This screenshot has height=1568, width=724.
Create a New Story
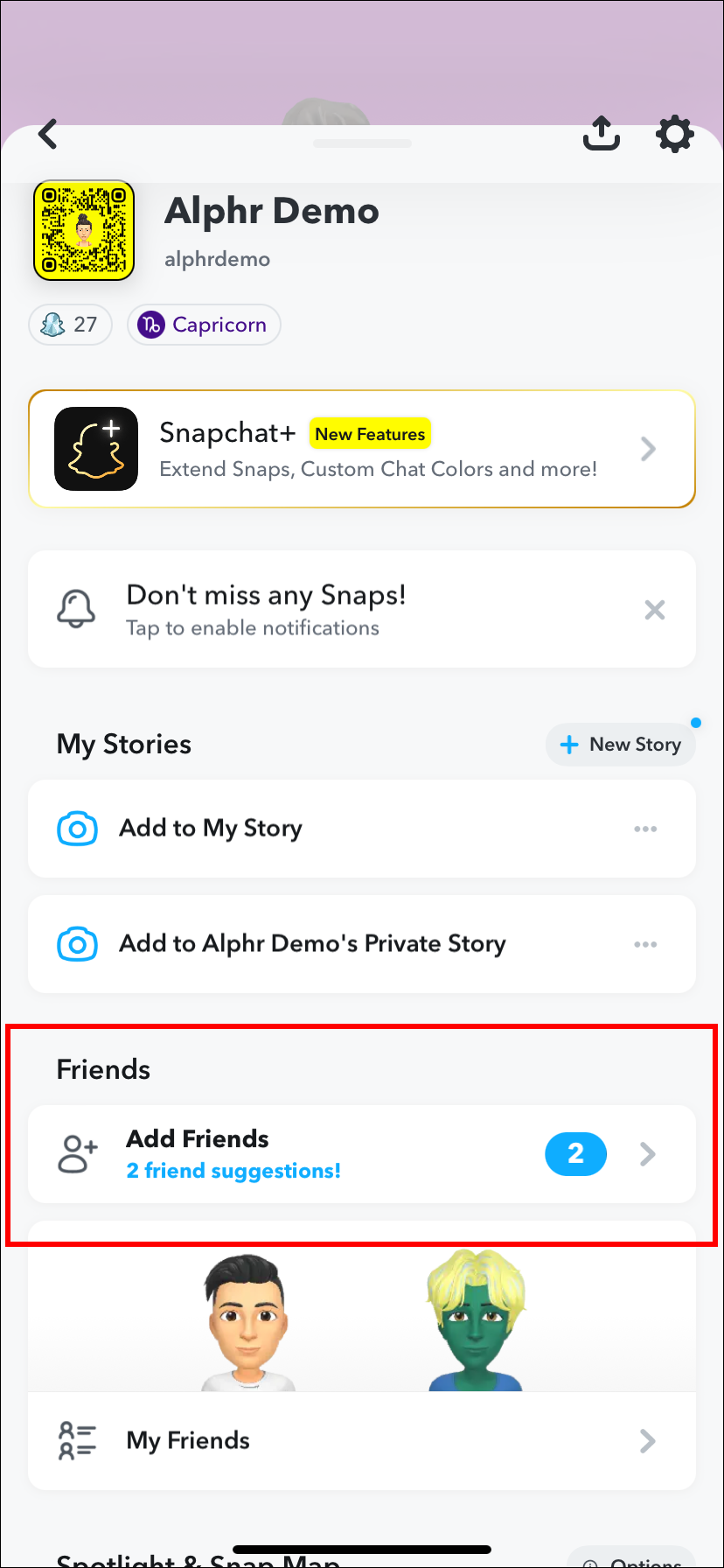pos(621,745)
